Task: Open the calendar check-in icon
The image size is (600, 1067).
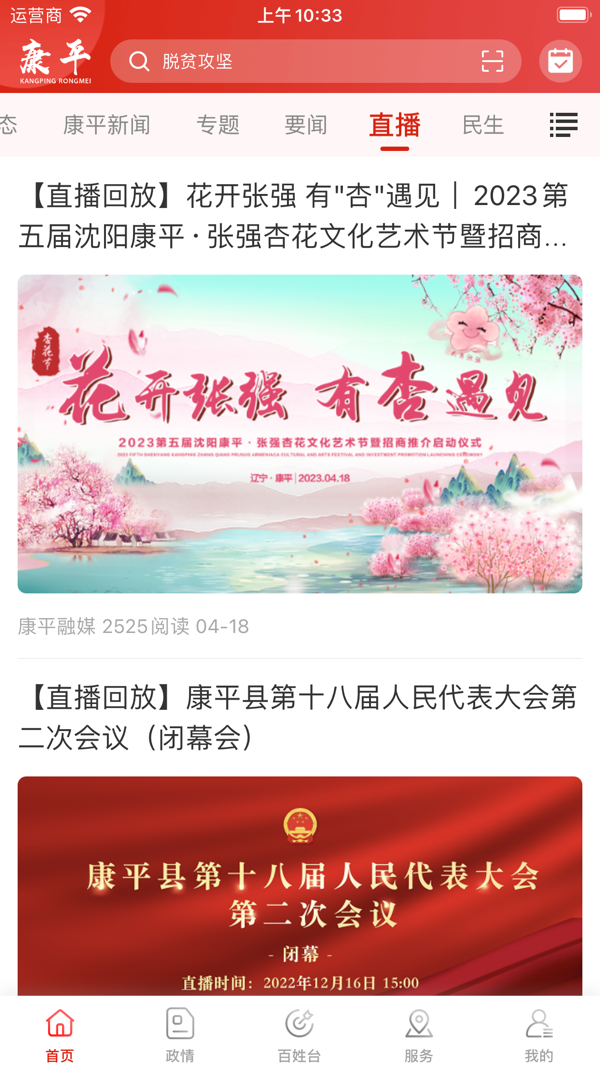Action: click(560, 62)
